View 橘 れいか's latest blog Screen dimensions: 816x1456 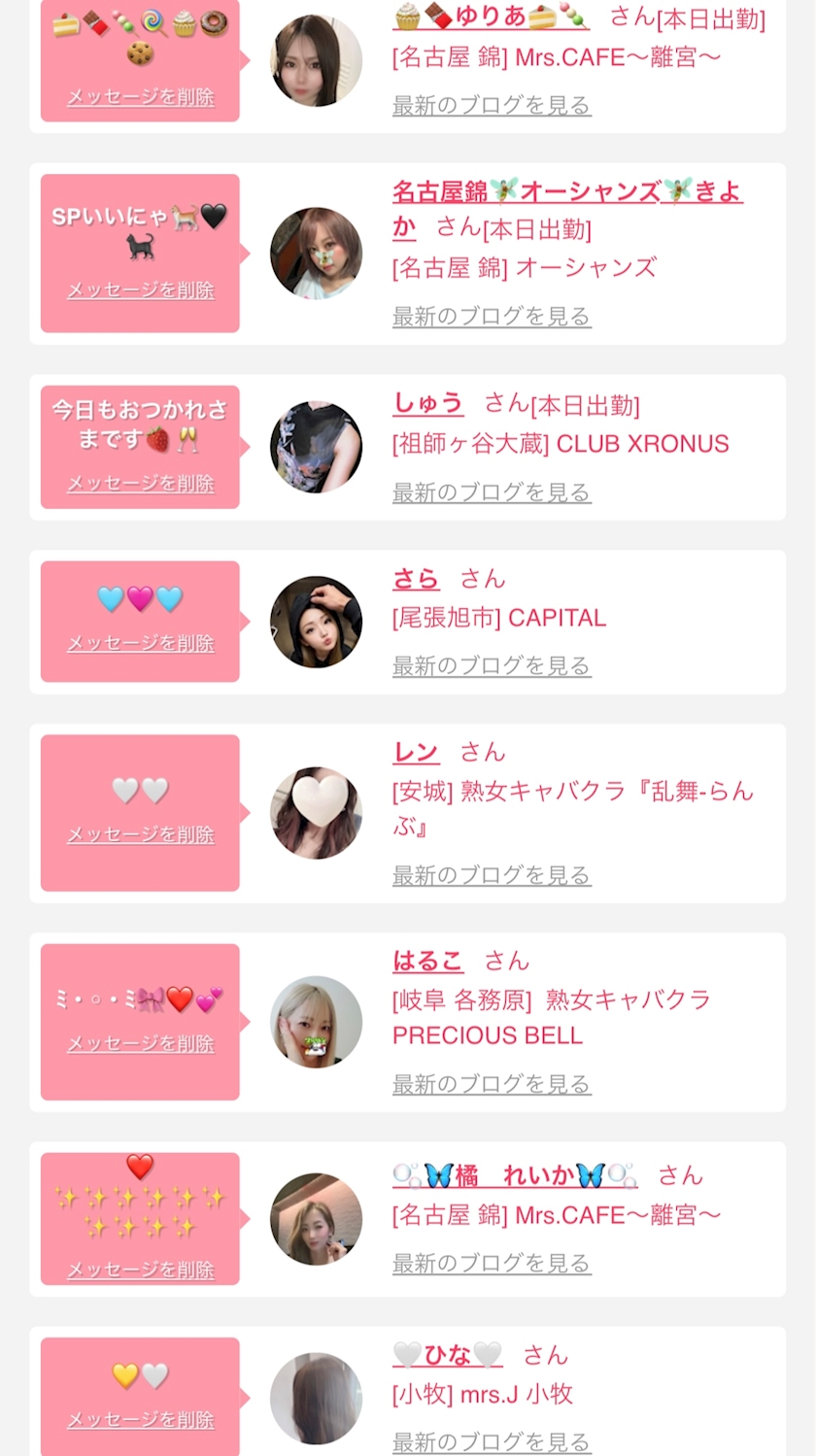point(492,1263)
